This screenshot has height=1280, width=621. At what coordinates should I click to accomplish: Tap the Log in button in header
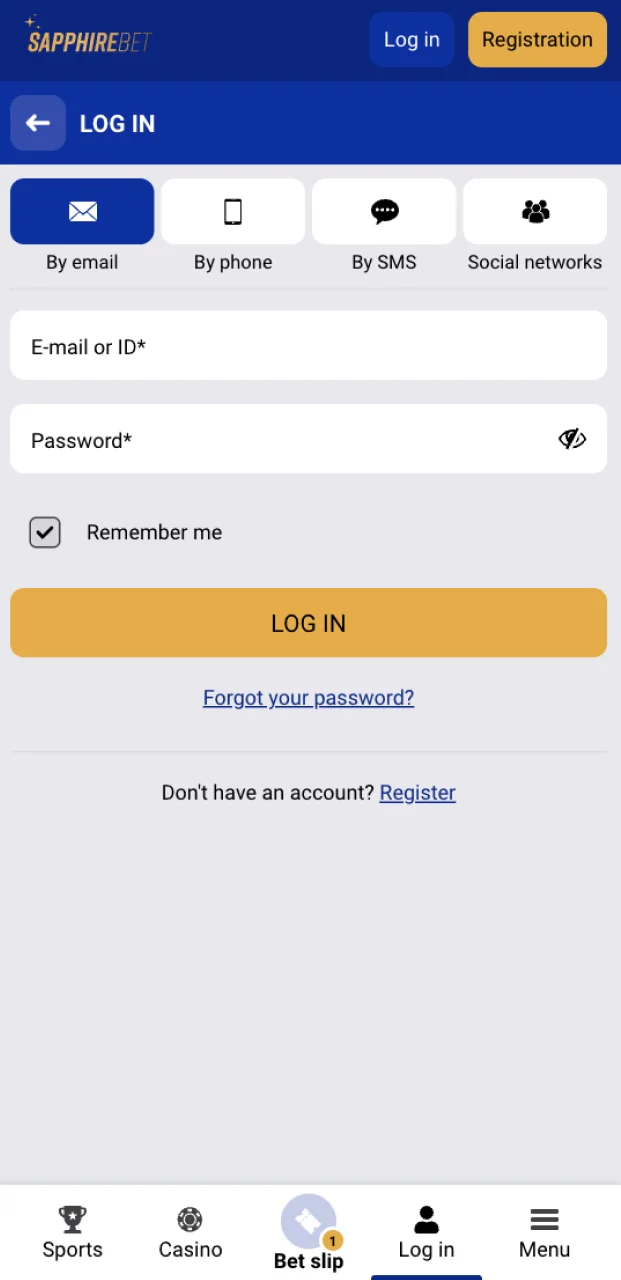(411, 40)
